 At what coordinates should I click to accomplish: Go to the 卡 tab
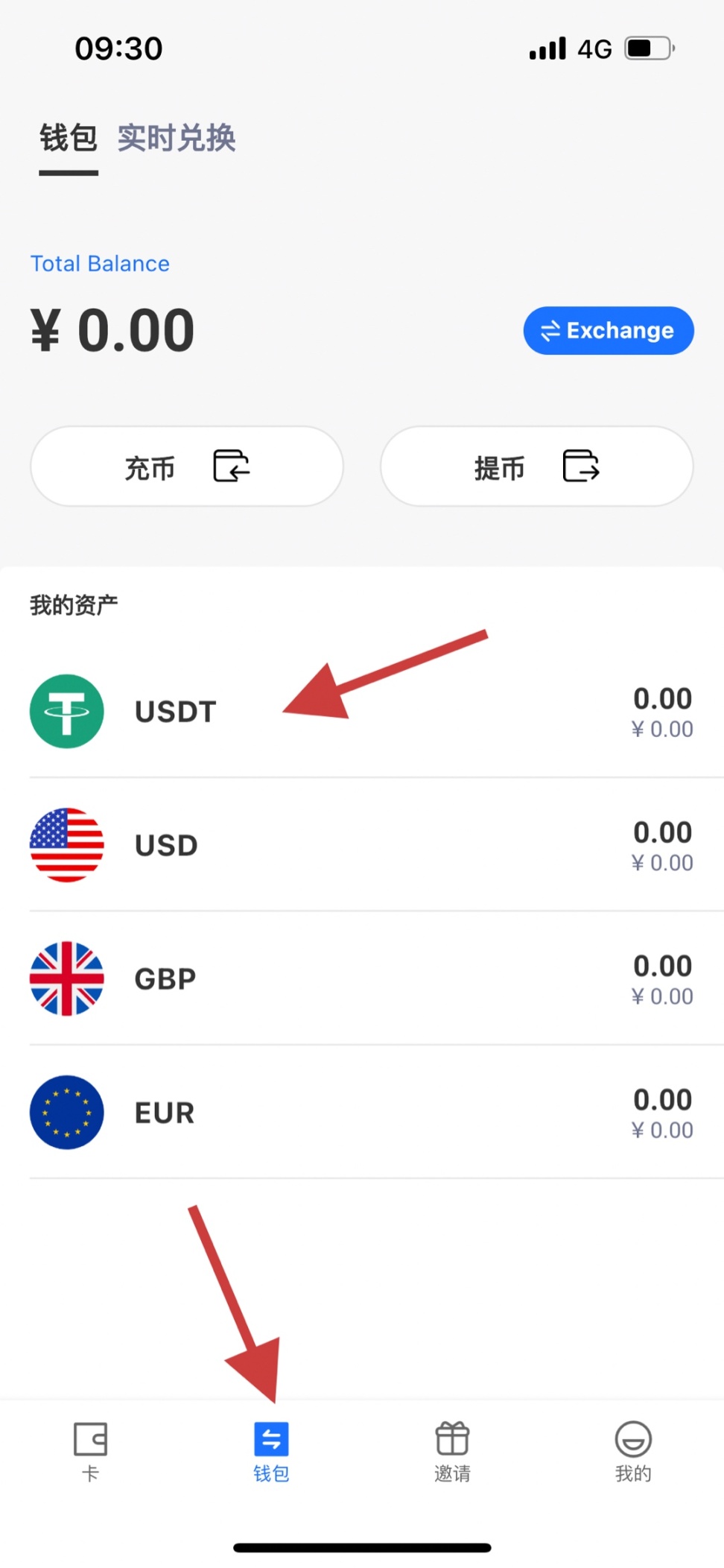click(90, 1450)
